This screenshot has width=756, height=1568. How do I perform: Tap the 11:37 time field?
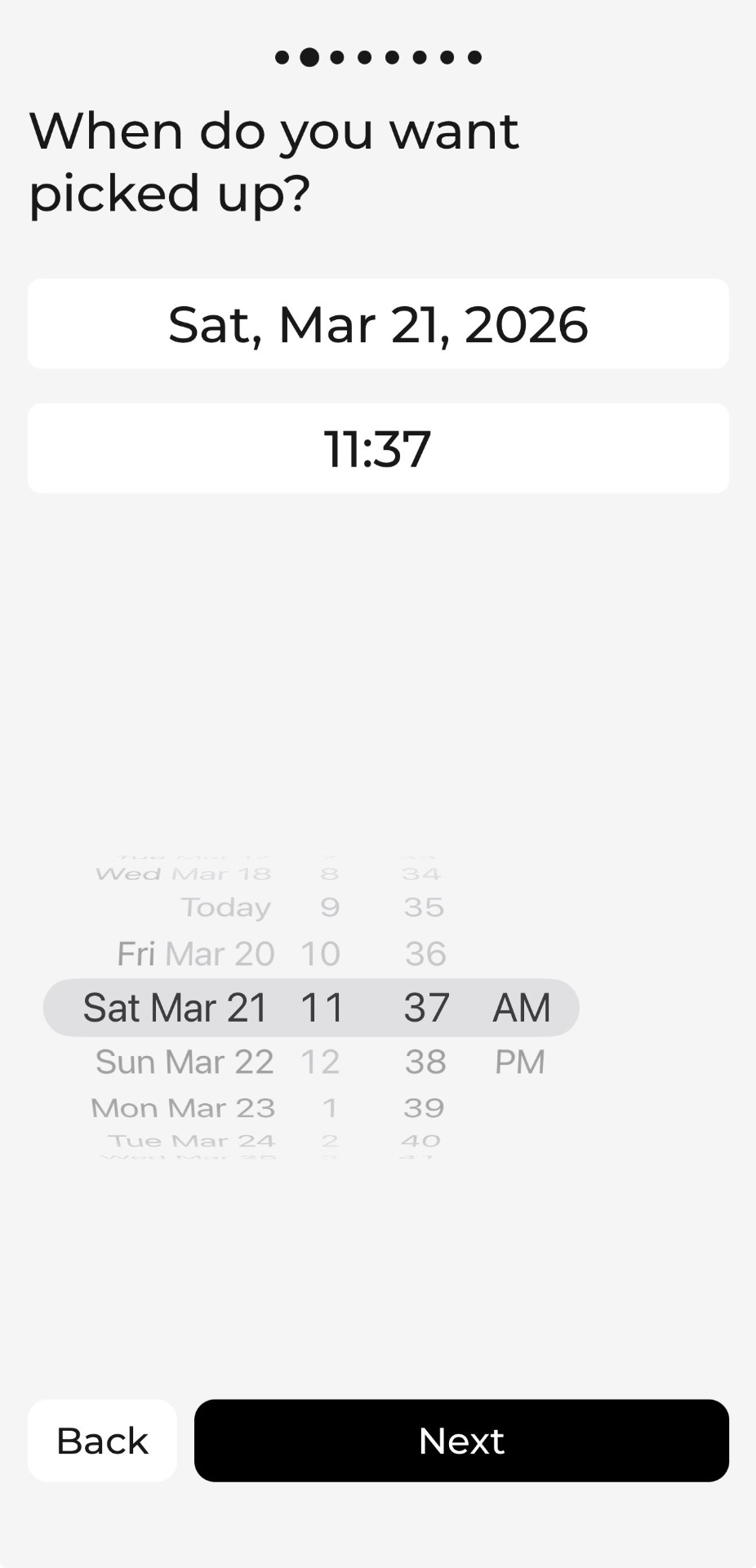click(x=378, y=448)
